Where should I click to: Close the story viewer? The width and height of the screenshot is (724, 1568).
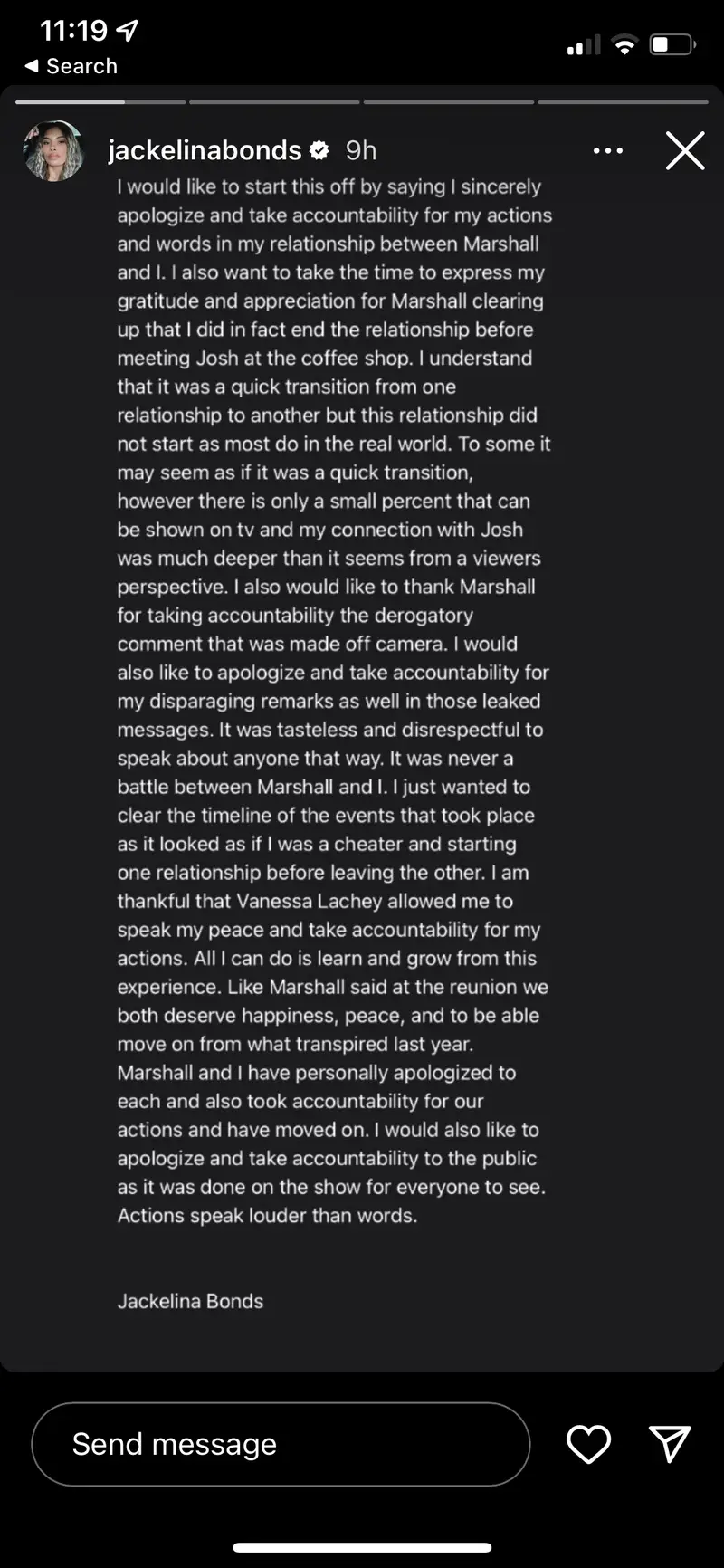point(685,150)
